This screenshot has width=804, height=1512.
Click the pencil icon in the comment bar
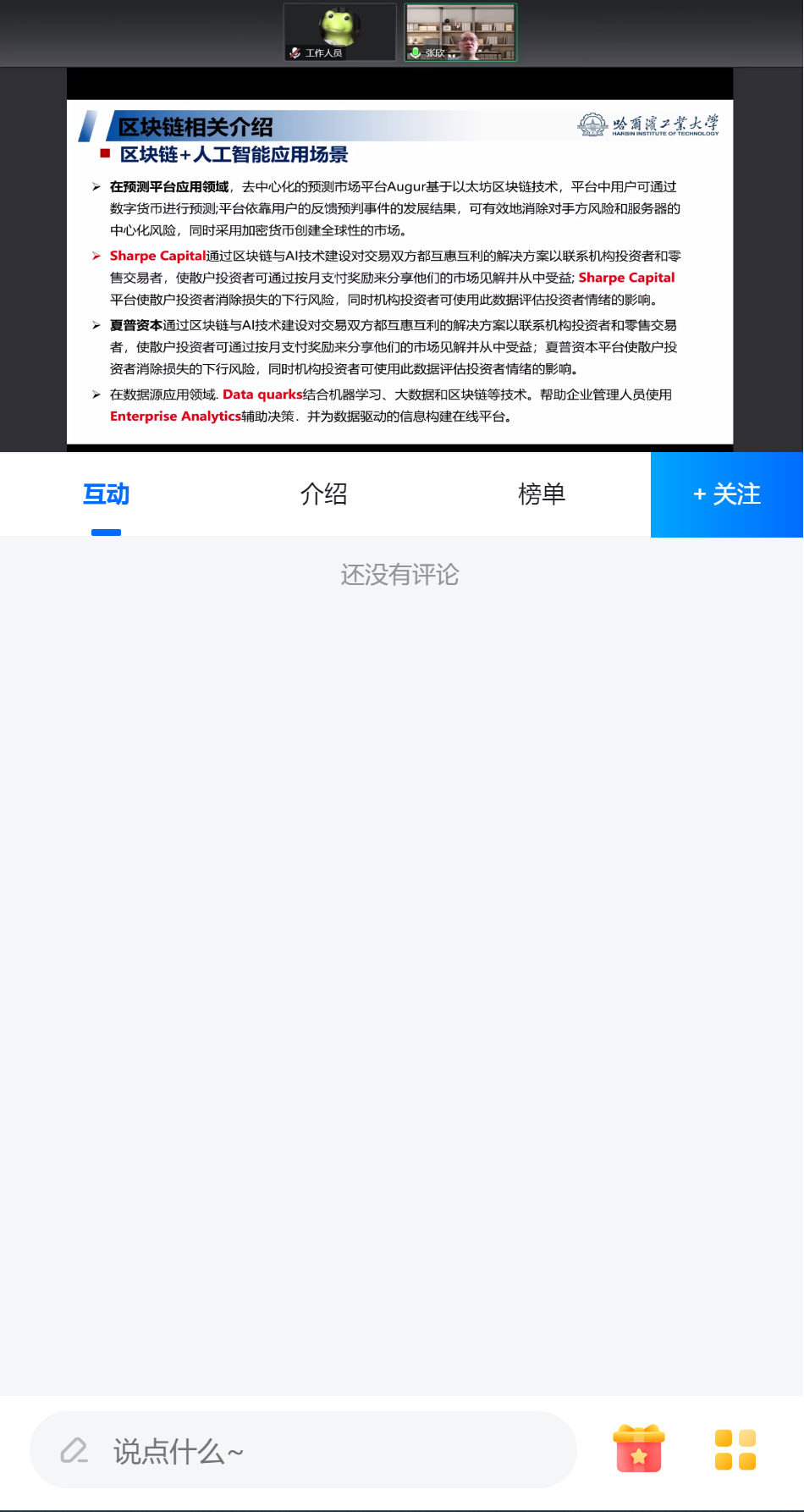coord(74,1449)
